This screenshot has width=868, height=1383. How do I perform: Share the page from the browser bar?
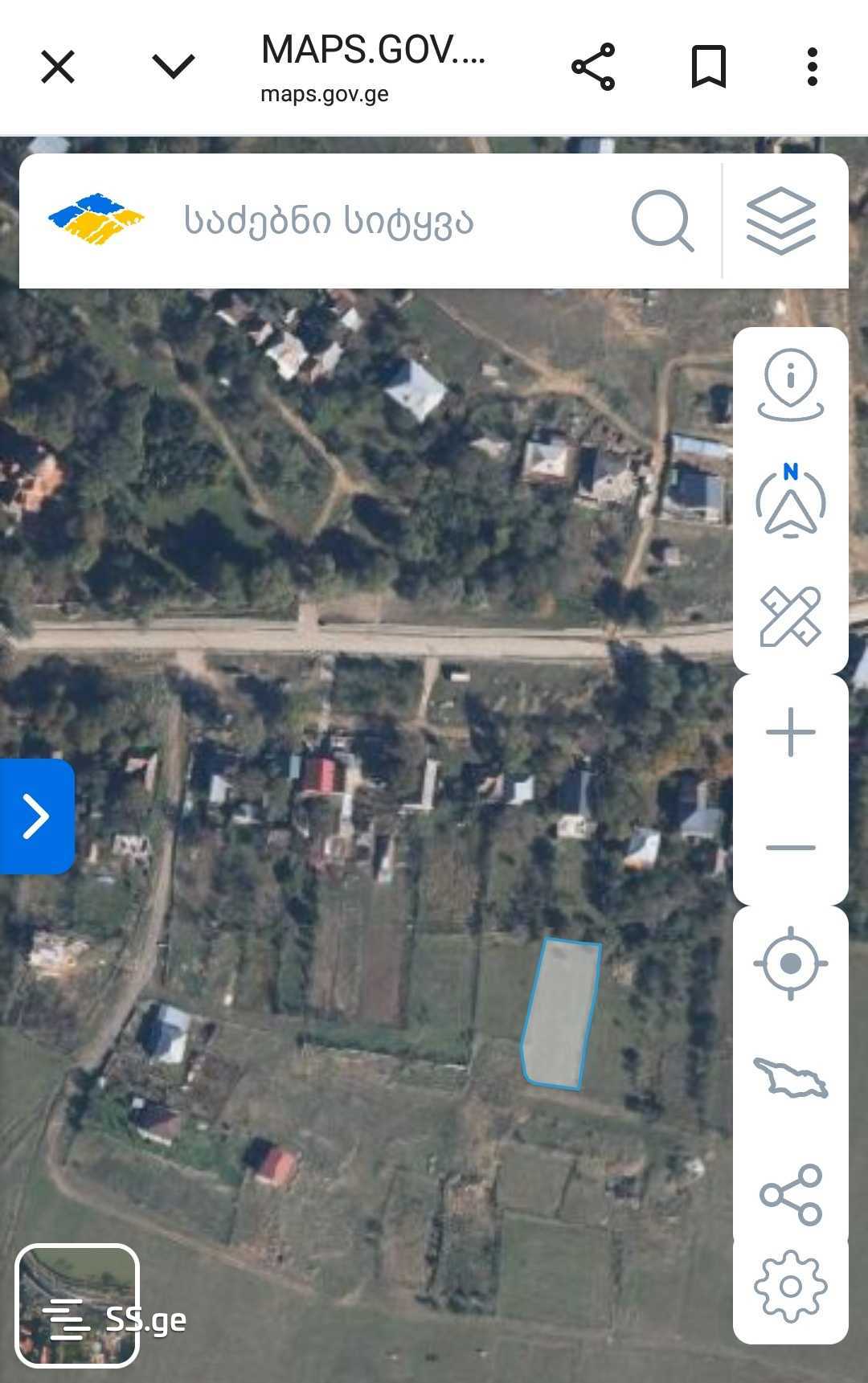point(593,67)
